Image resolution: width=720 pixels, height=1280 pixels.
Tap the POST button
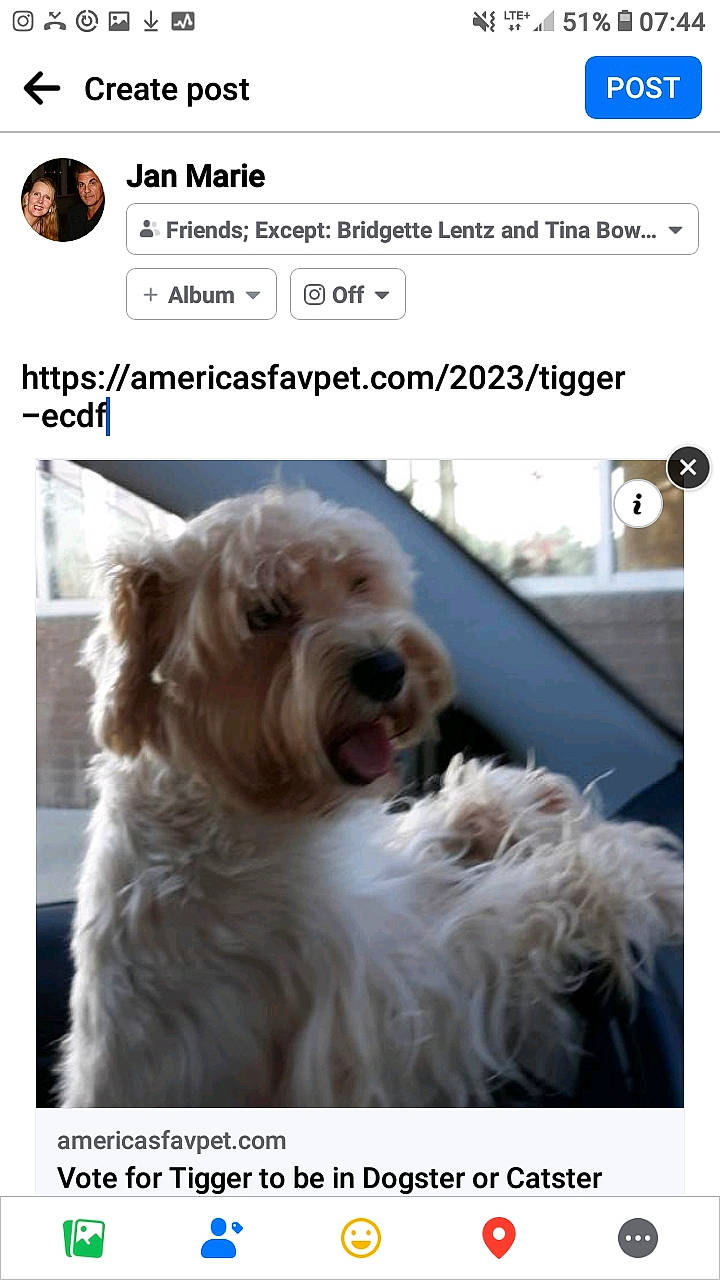tap(643, 88)
